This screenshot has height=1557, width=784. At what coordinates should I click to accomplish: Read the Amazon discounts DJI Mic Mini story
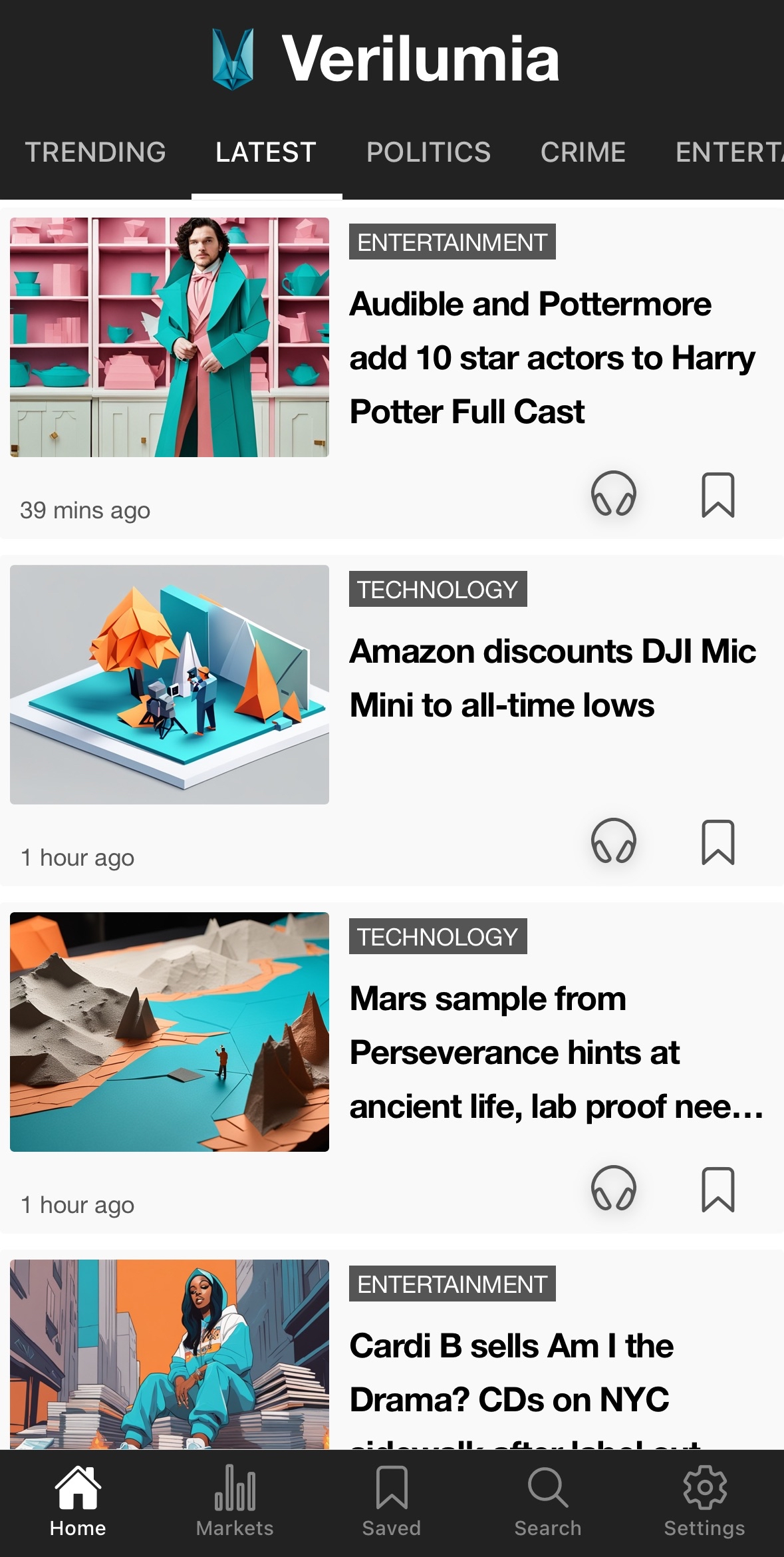tap(552, 678)
